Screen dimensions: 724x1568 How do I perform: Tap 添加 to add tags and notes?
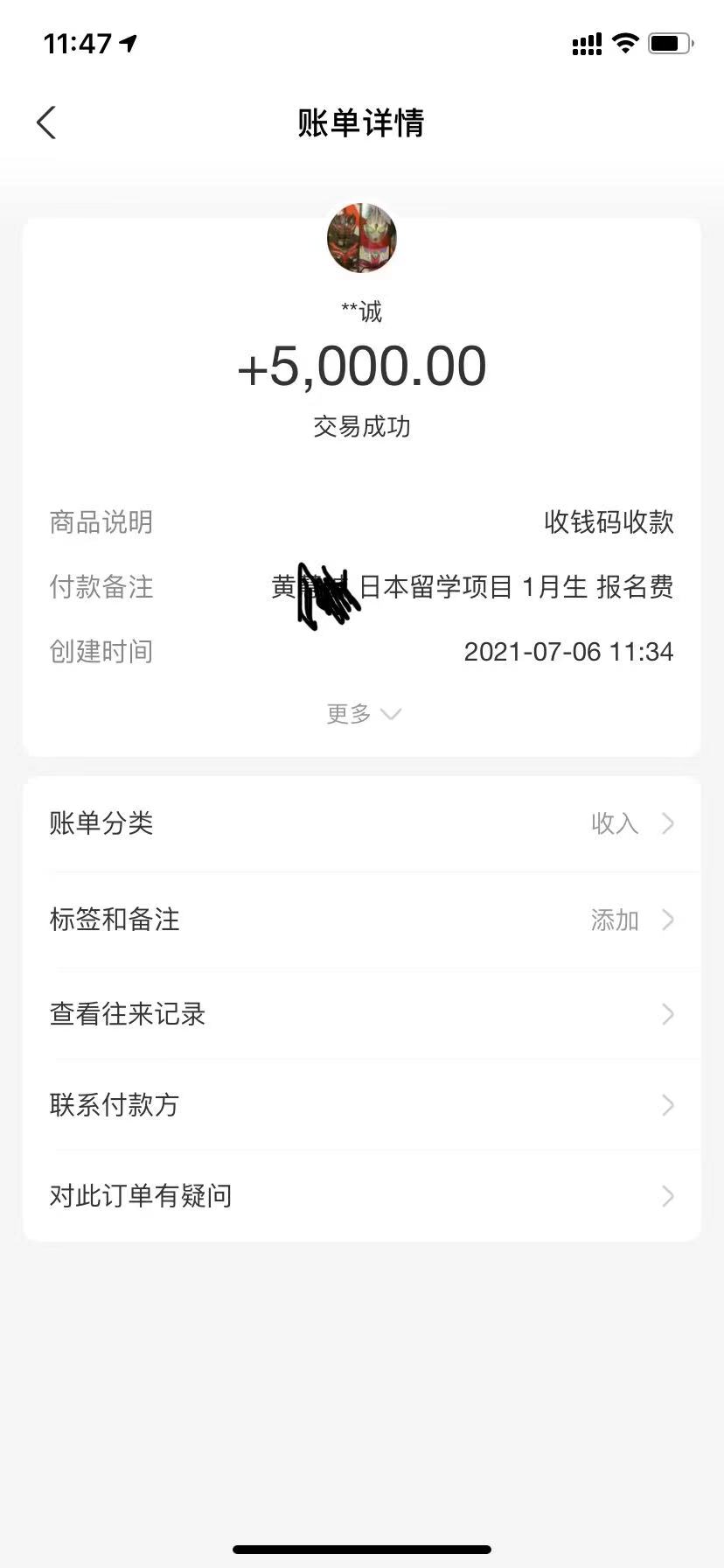(614, 920)
